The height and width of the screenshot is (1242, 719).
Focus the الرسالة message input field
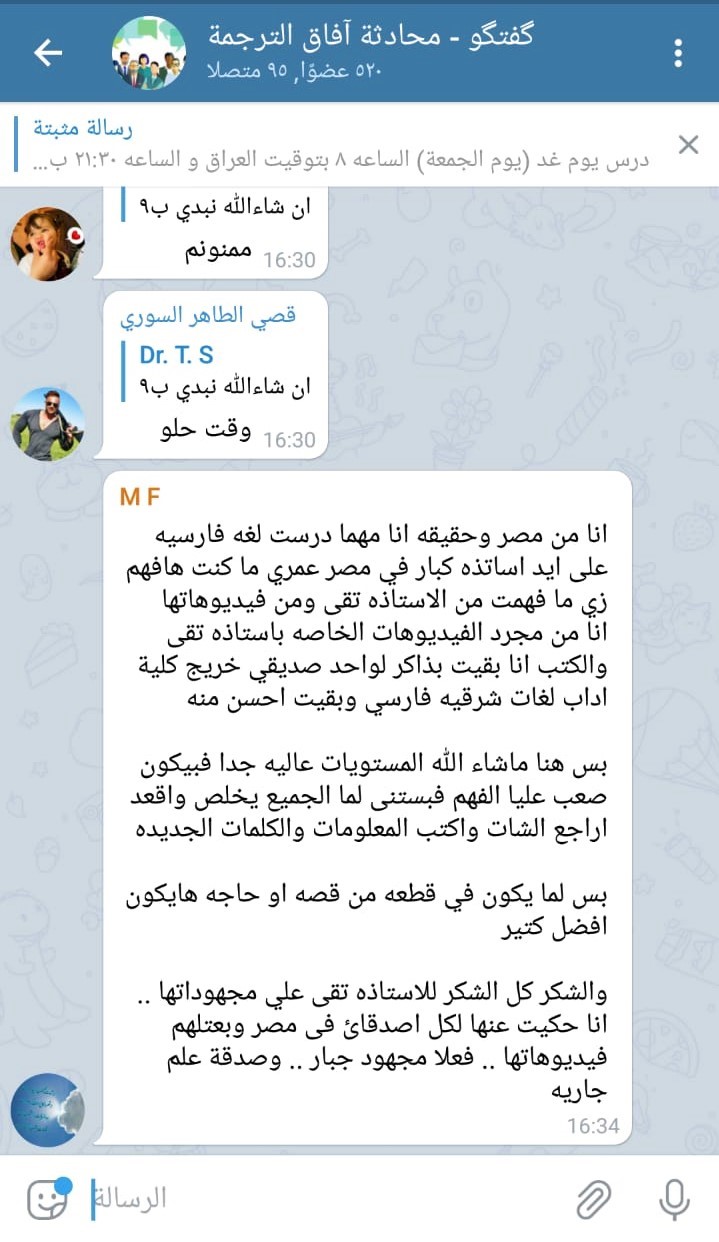coord(320,1197)
